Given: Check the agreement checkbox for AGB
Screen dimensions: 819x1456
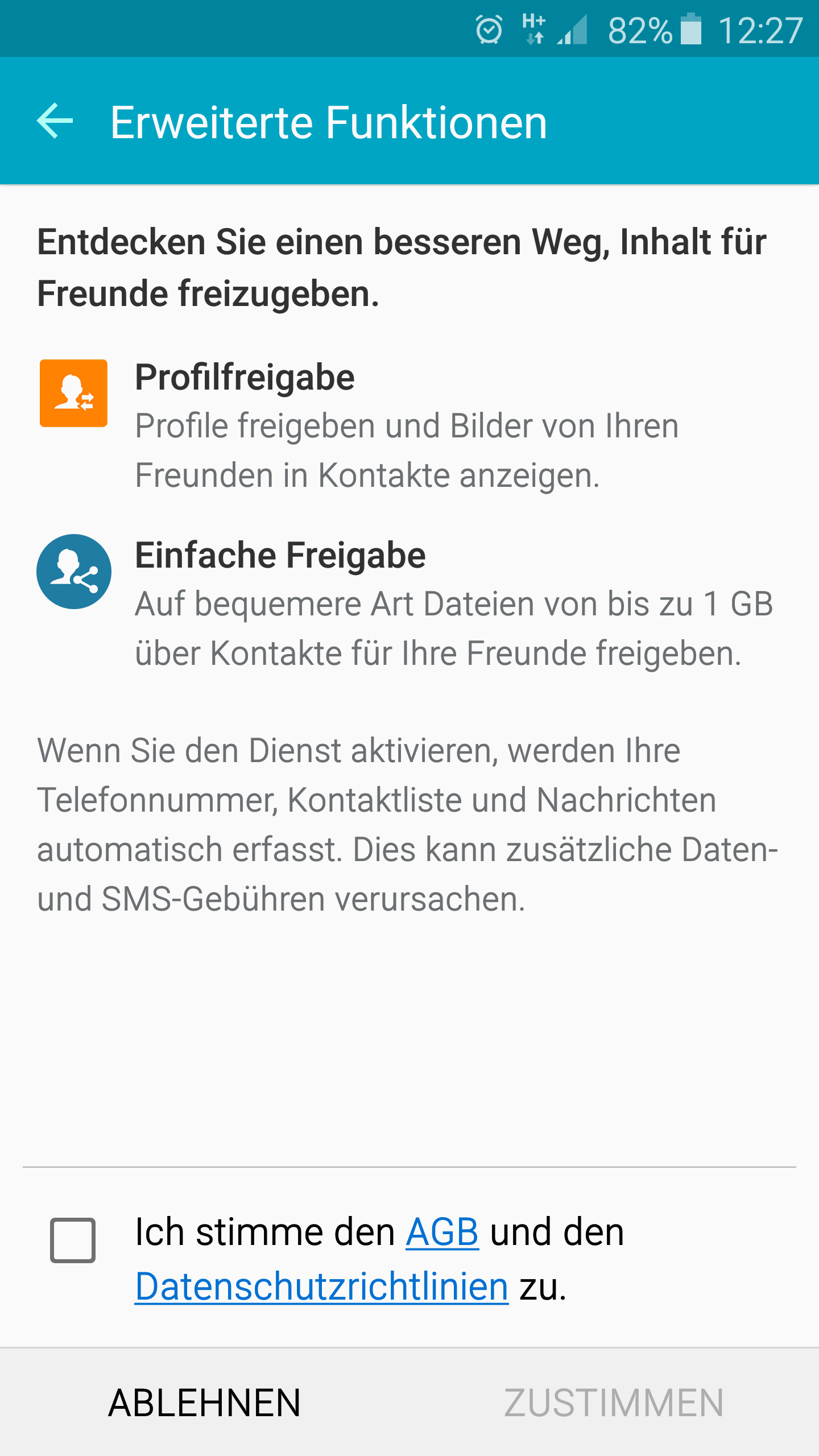Looking at the screenshot, I should coord(73,1240).
